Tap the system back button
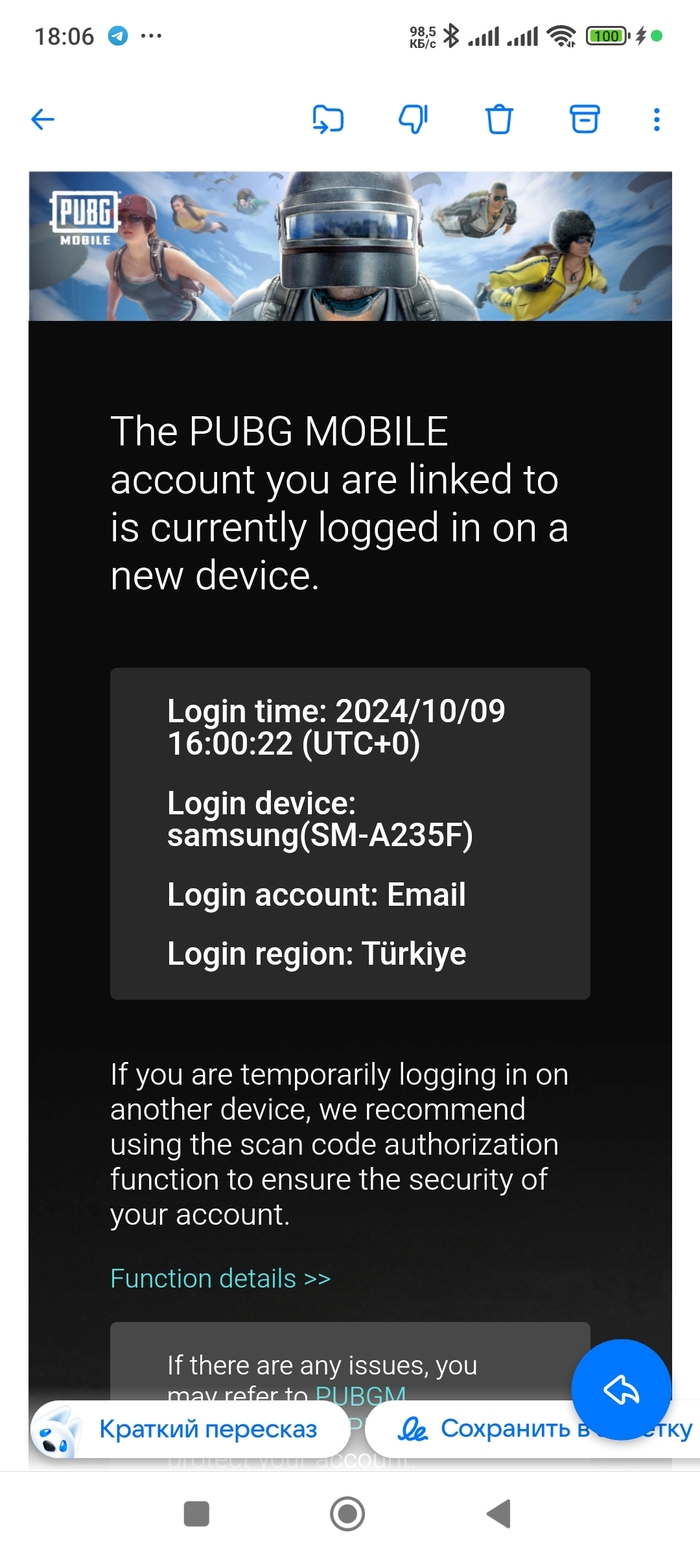The width and height of the screenshot is (700, 1556). point(498,1514)
